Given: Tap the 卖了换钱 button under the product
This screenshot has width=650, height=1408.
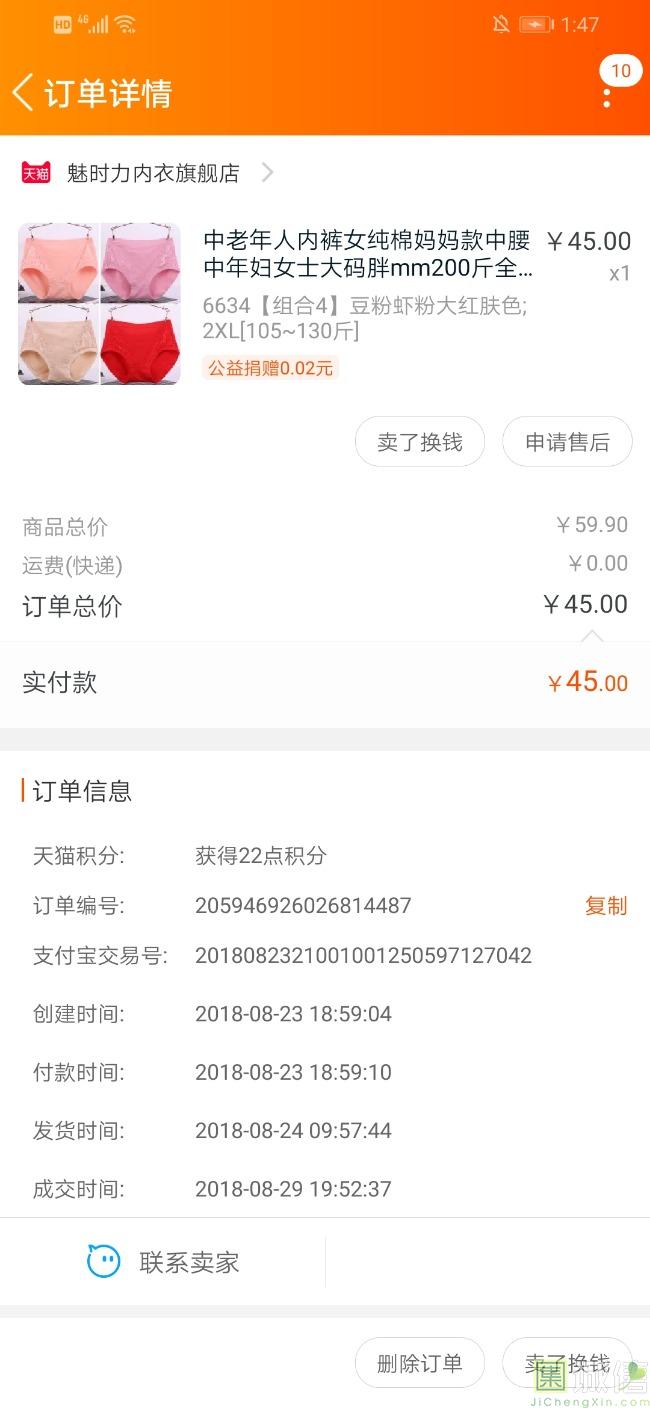Looking at the screenshot, I should pyautogui.click(x=420, y=442).
